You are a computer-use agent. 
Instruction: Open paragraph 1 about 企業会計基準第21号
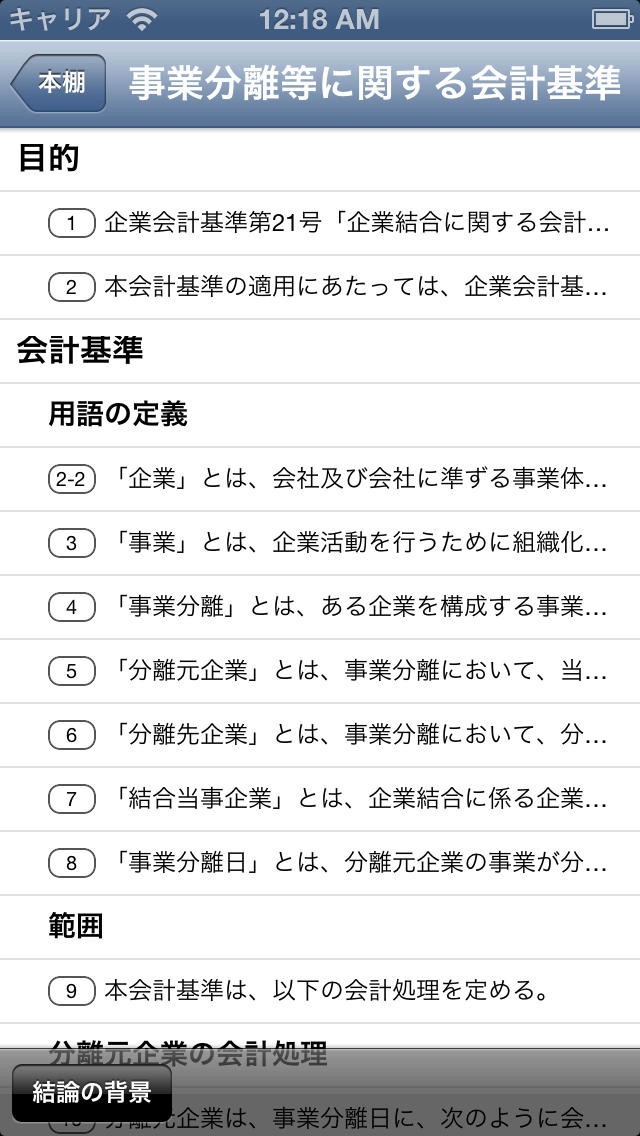[x=330, y=224]
